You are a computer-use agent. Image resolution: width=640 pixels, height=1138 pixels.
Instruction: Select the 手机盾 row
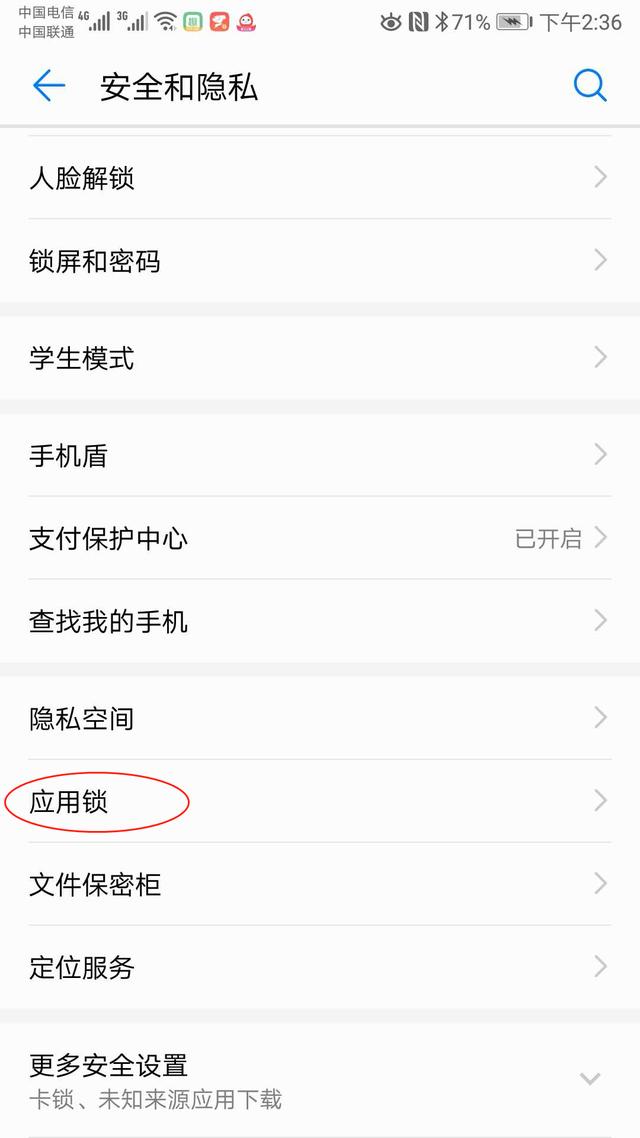320,456
